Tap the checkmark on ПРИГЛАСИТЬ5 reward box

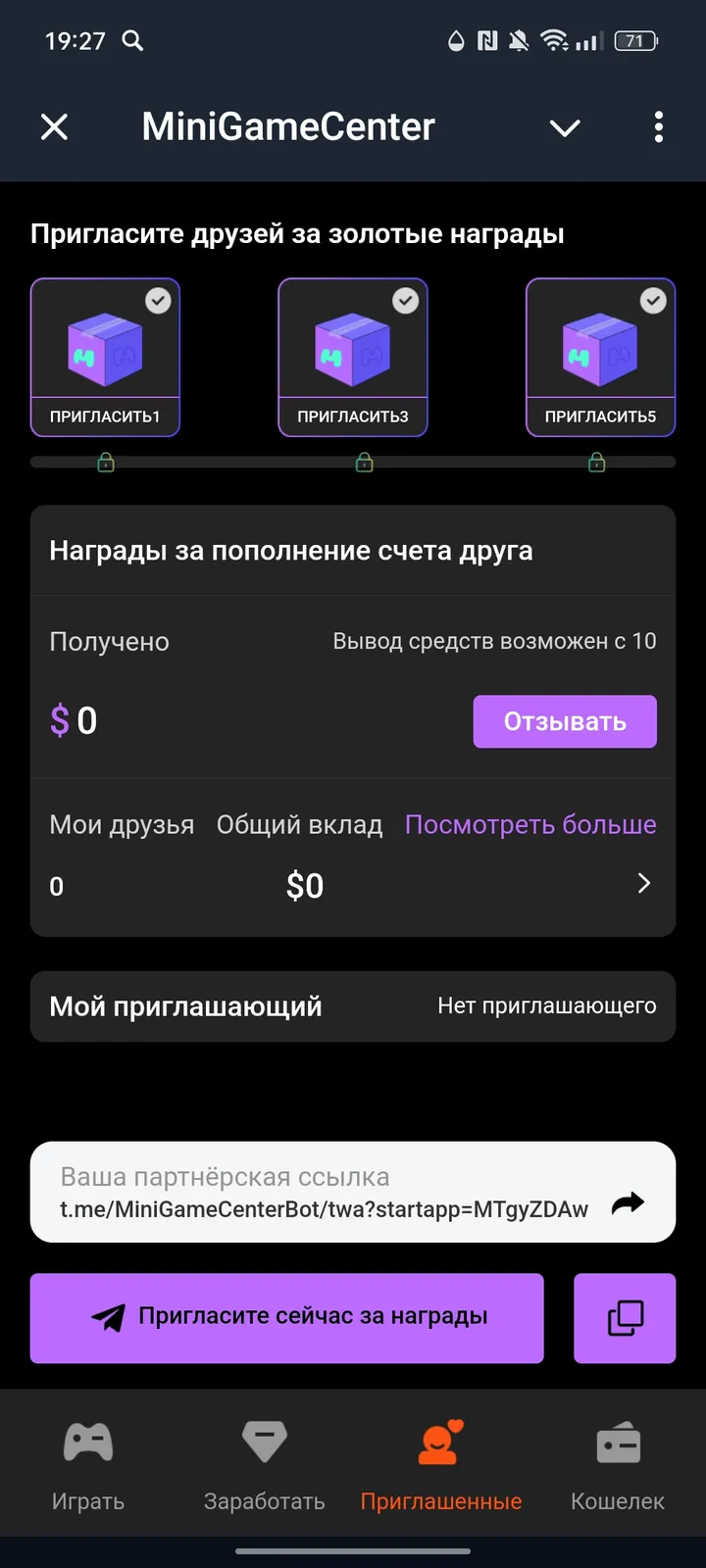pos(653,300)
